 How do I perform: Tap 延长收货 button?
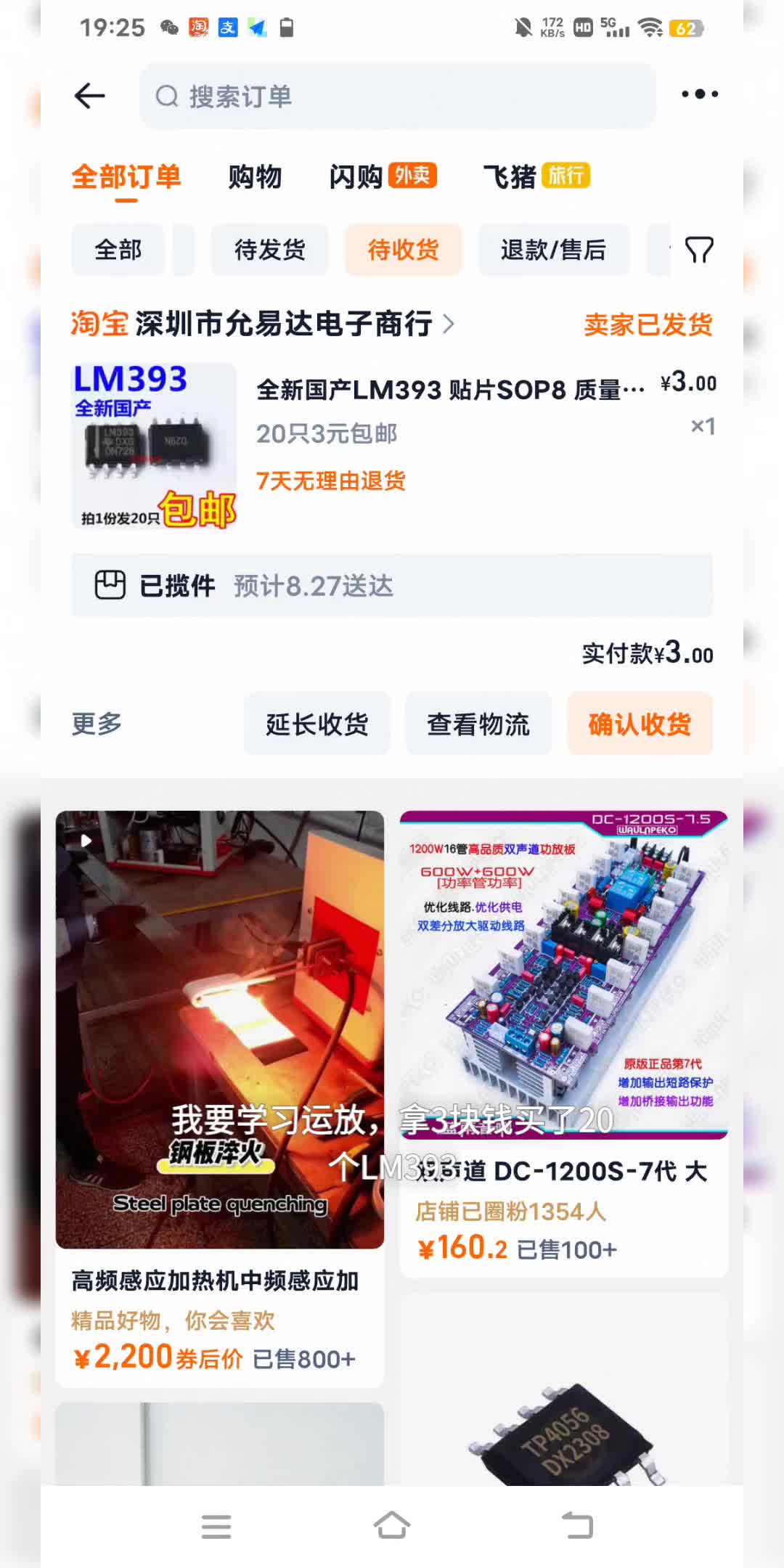coord(317,724)
